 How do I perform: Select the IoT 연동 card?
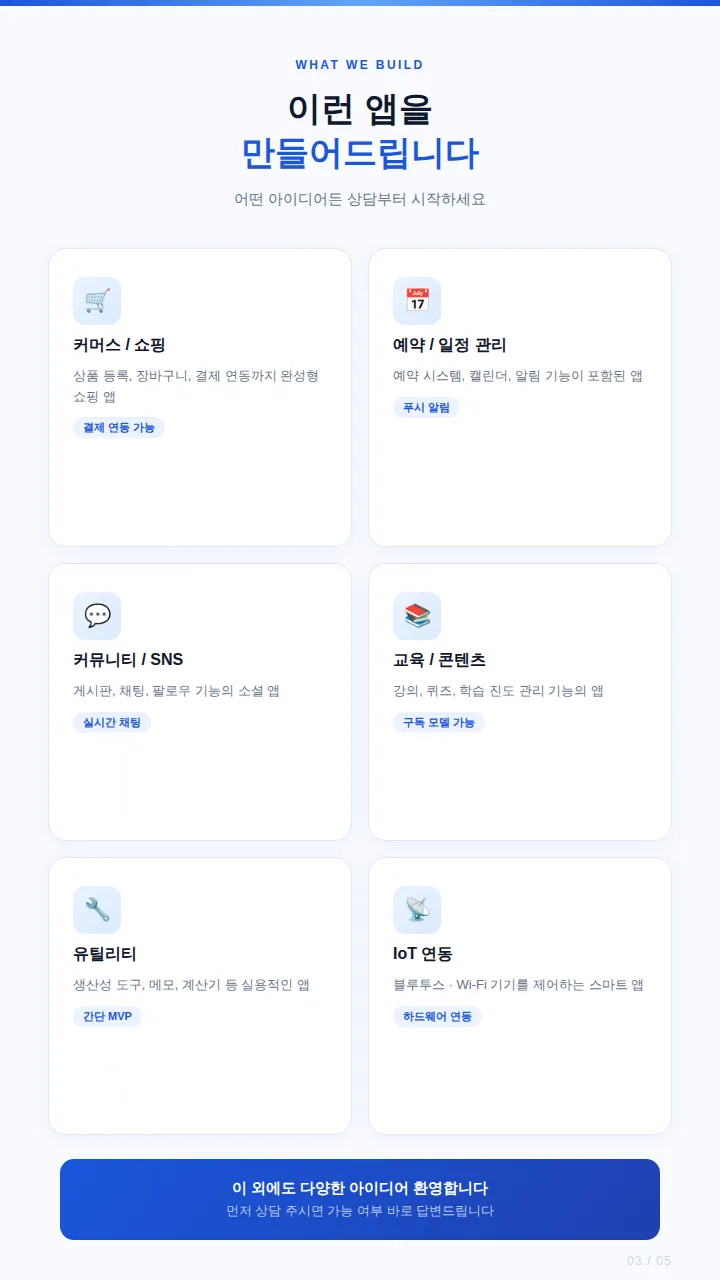coord(520,995)
